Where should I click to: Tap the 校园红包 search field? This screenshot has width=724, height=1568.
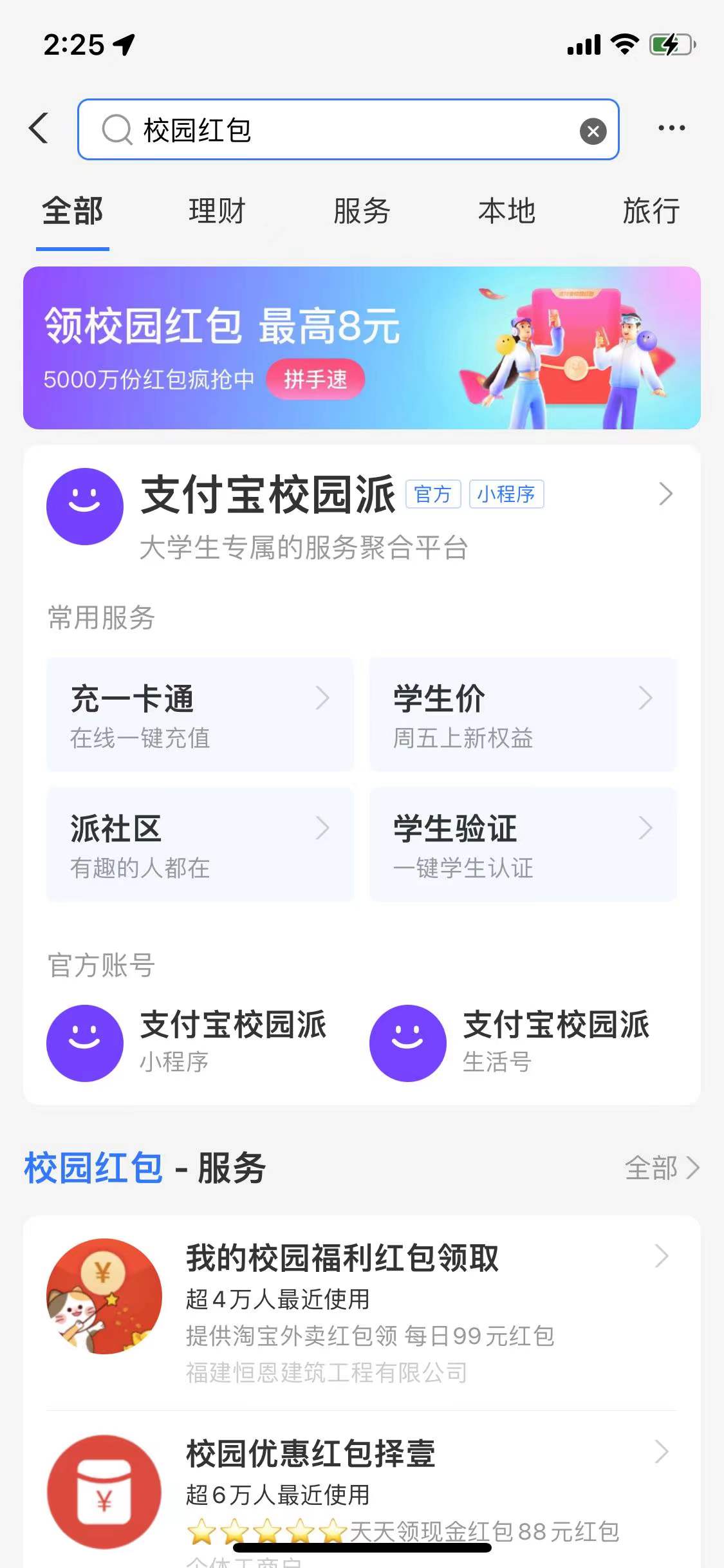pyautogui.click(x=348, y=130)
